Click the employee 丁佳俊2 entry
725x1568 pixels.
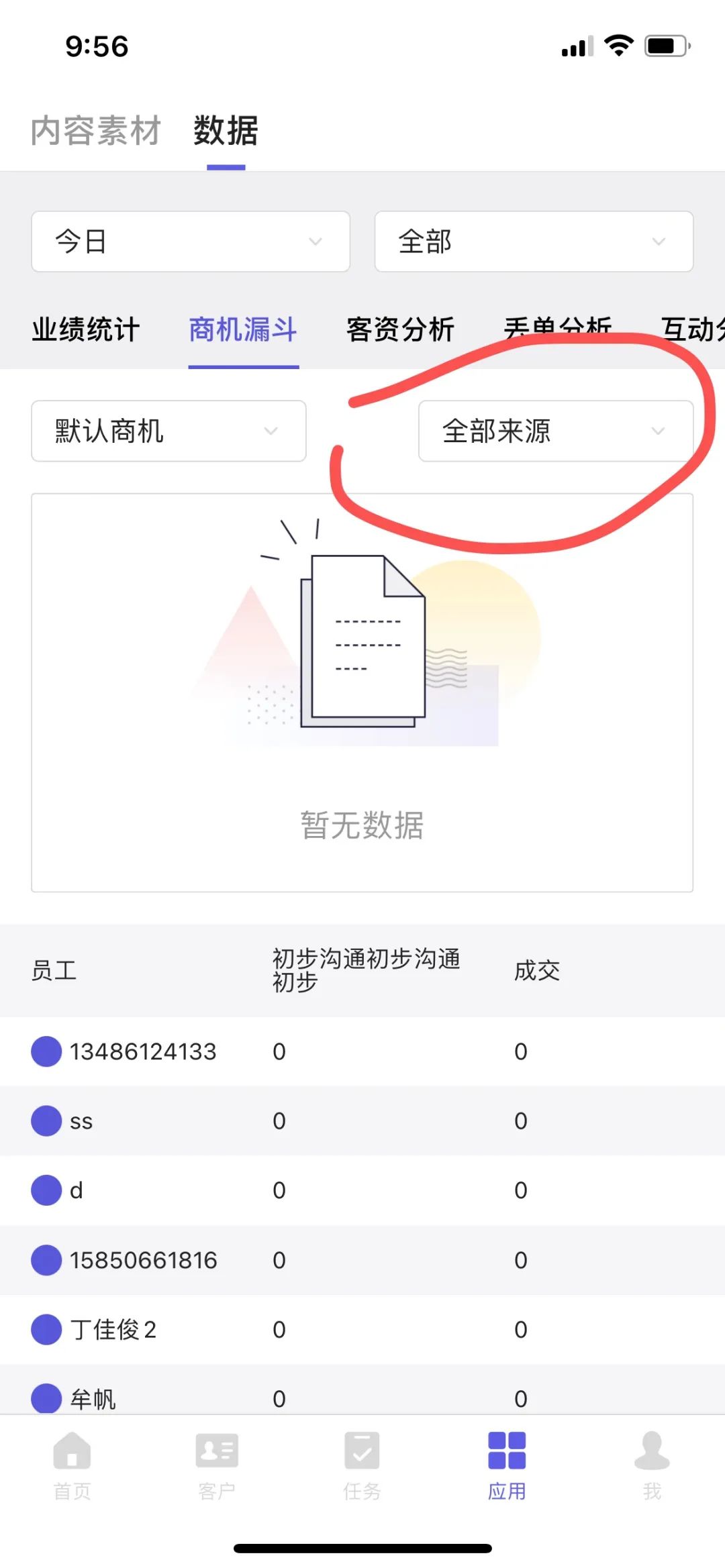pyautogui.click(x=114, y=1329)
